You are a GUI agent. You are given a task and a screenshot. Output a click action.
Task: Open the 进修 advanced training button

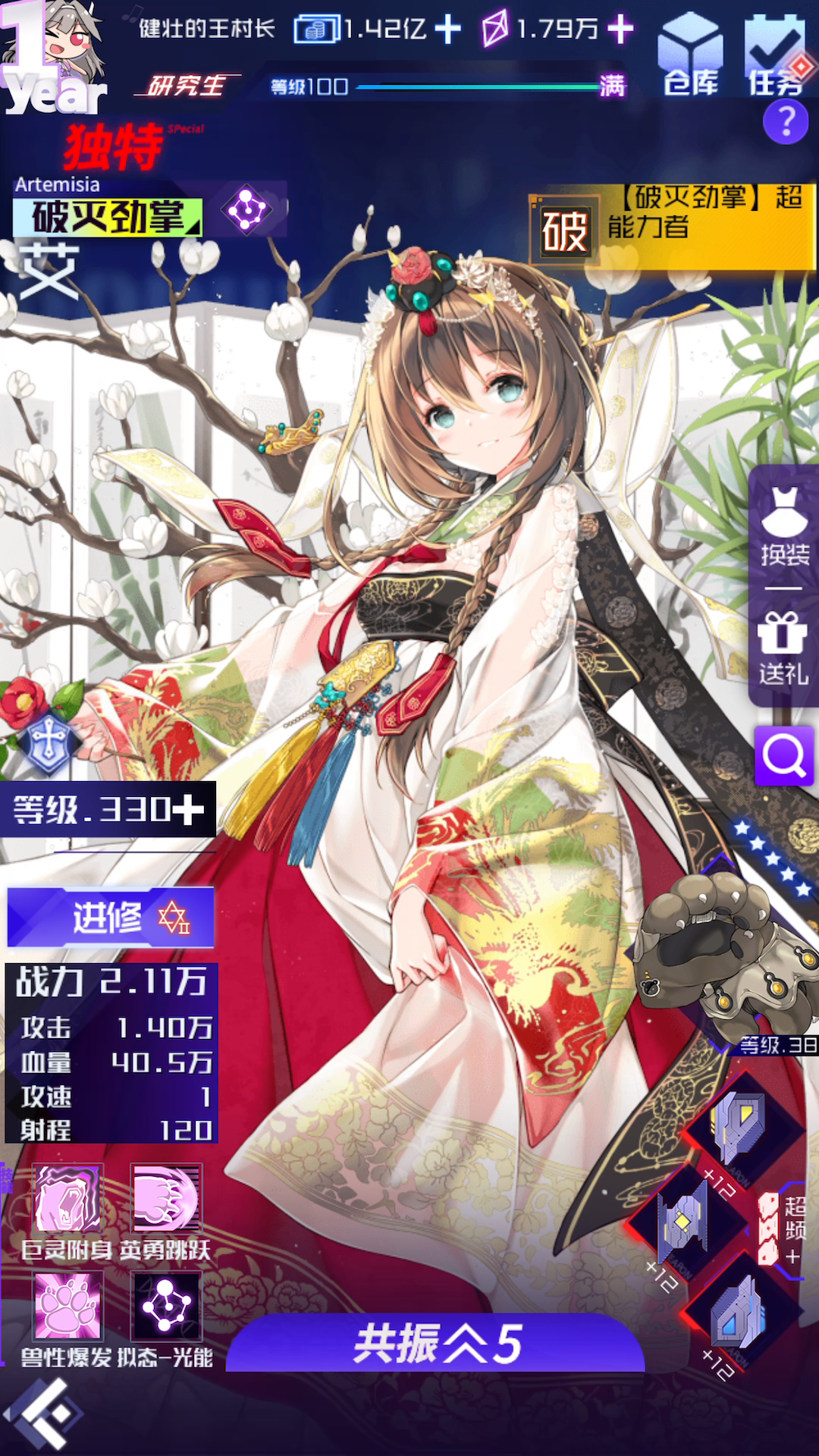click(x=111, y=918)
